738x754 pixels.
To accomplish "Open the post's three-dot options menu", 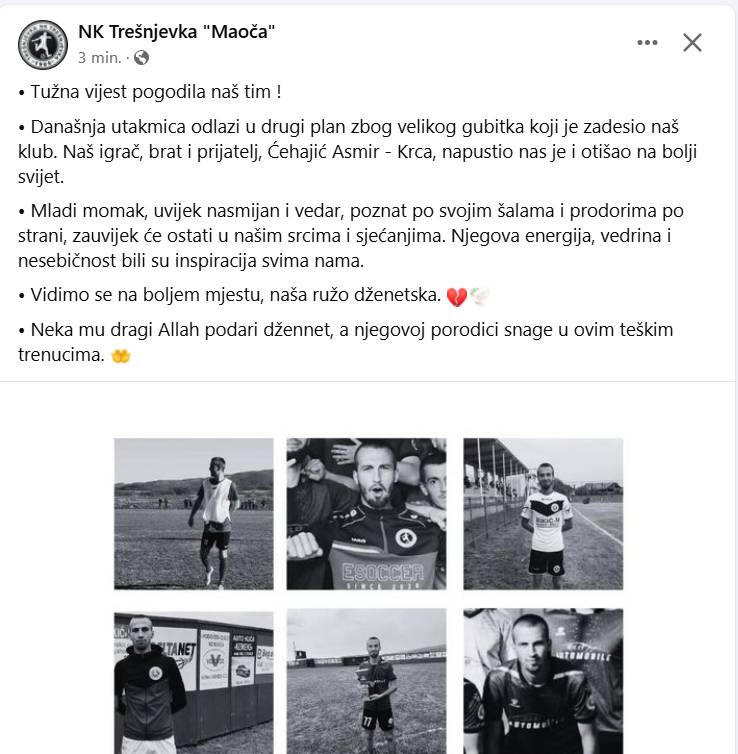I will [x=647, y=42].
